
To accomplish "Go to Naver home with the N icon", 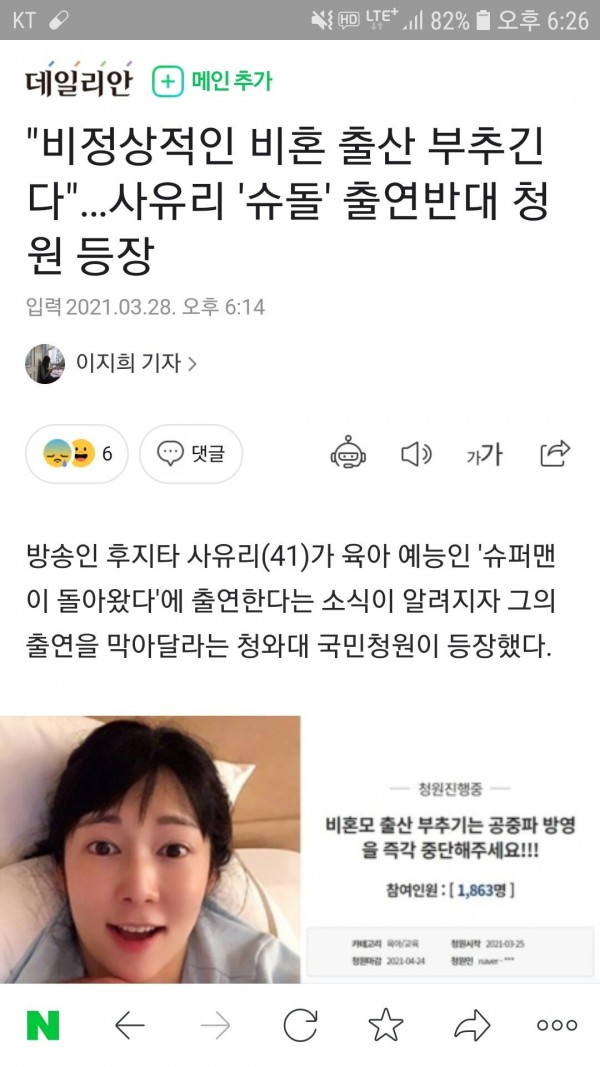I will [x=43, y=1025].
